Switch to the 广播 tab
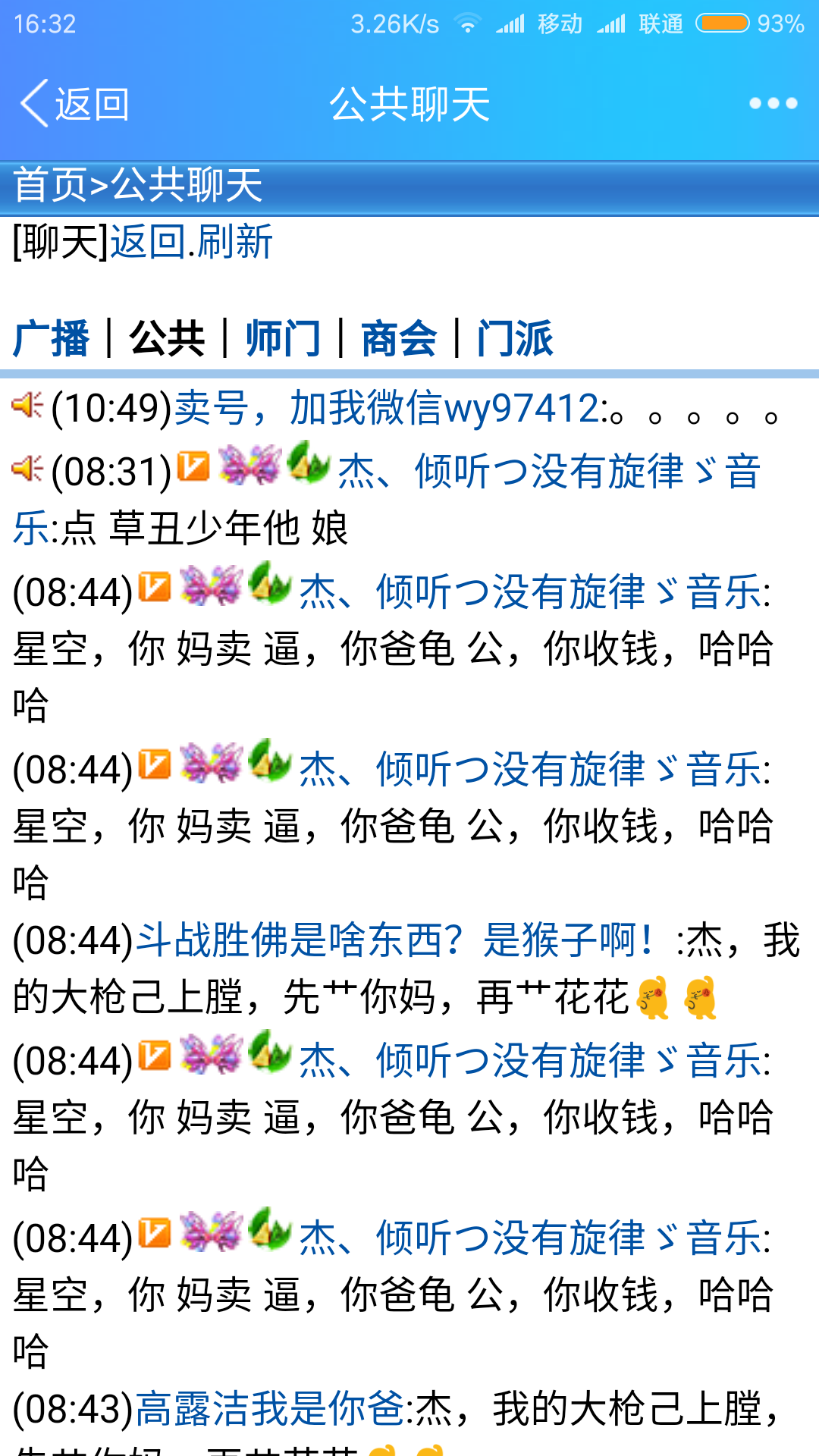 point(52,338)
